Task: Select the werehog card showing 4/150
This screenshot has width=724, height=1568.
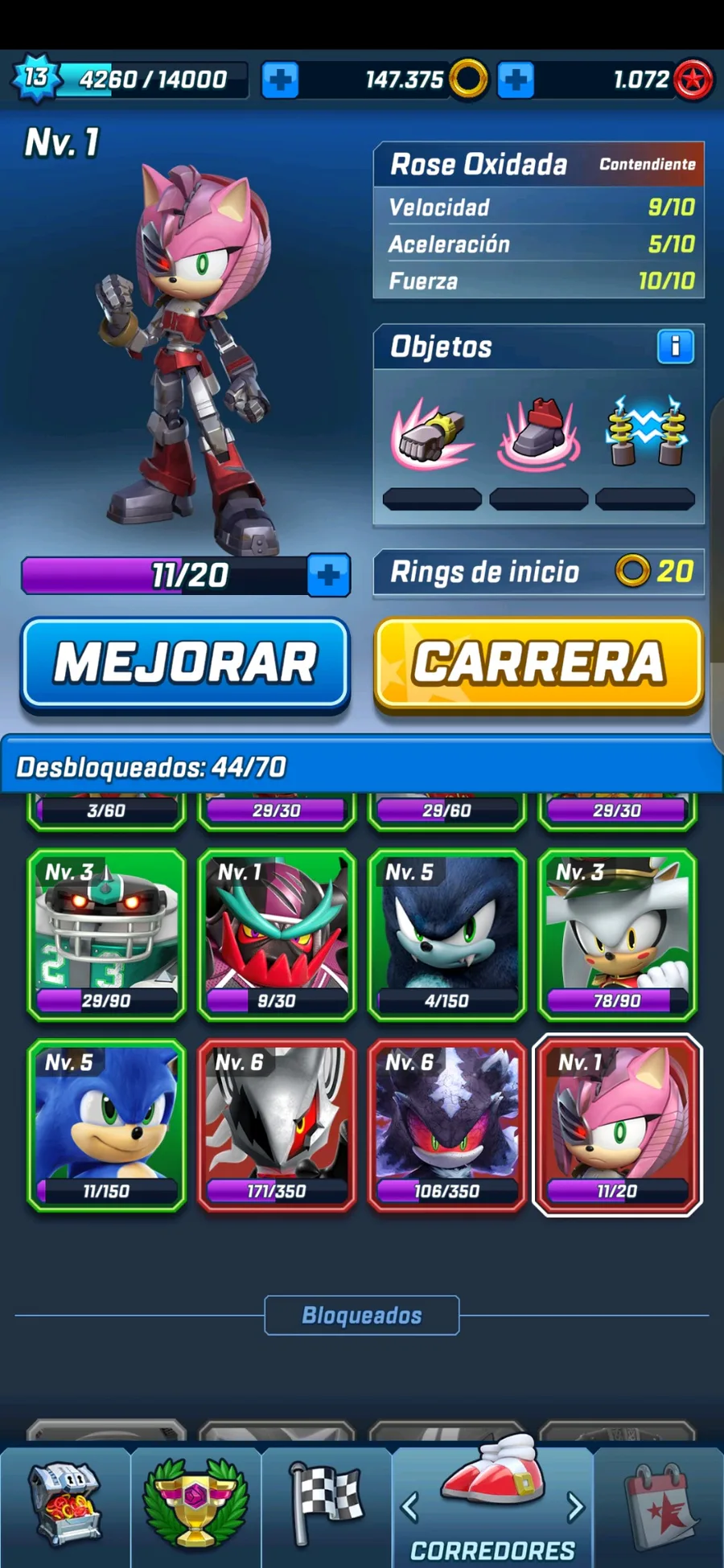Action: coord(447,934)
